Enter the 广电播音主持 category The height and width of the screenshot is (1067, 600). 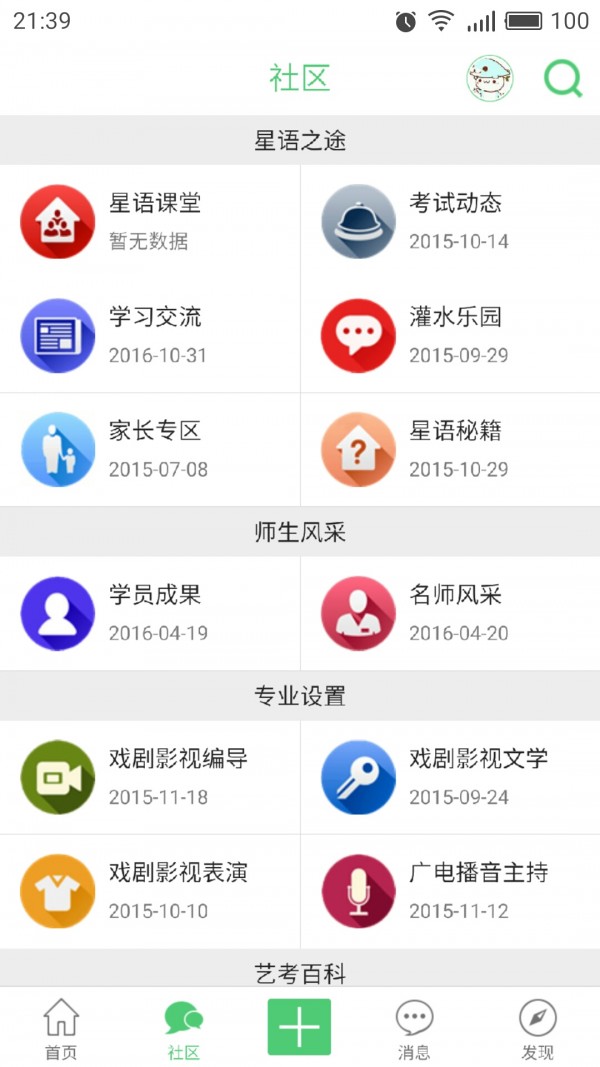tap(450, 891)
